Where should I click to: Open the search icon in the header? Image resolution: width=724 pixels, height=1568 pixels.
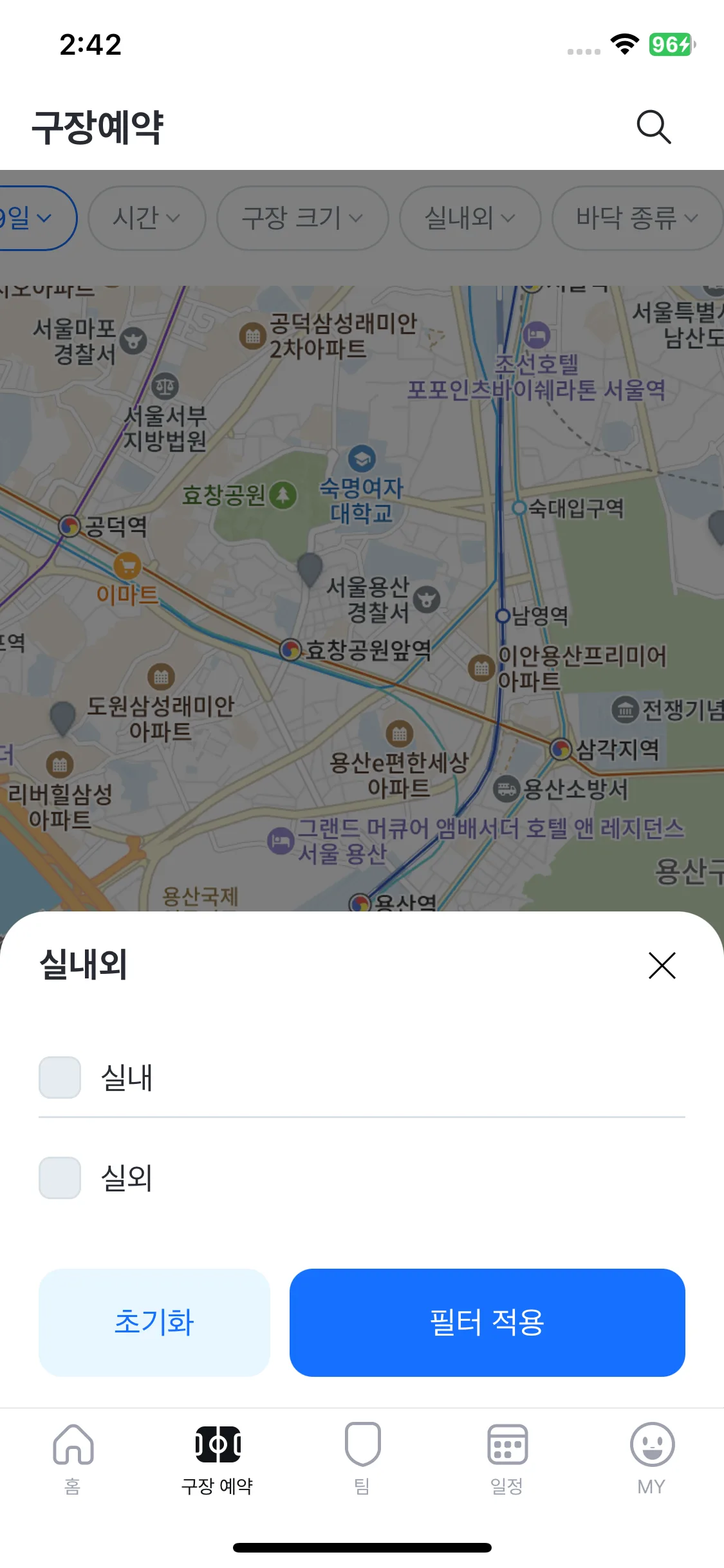click(654, 127)
